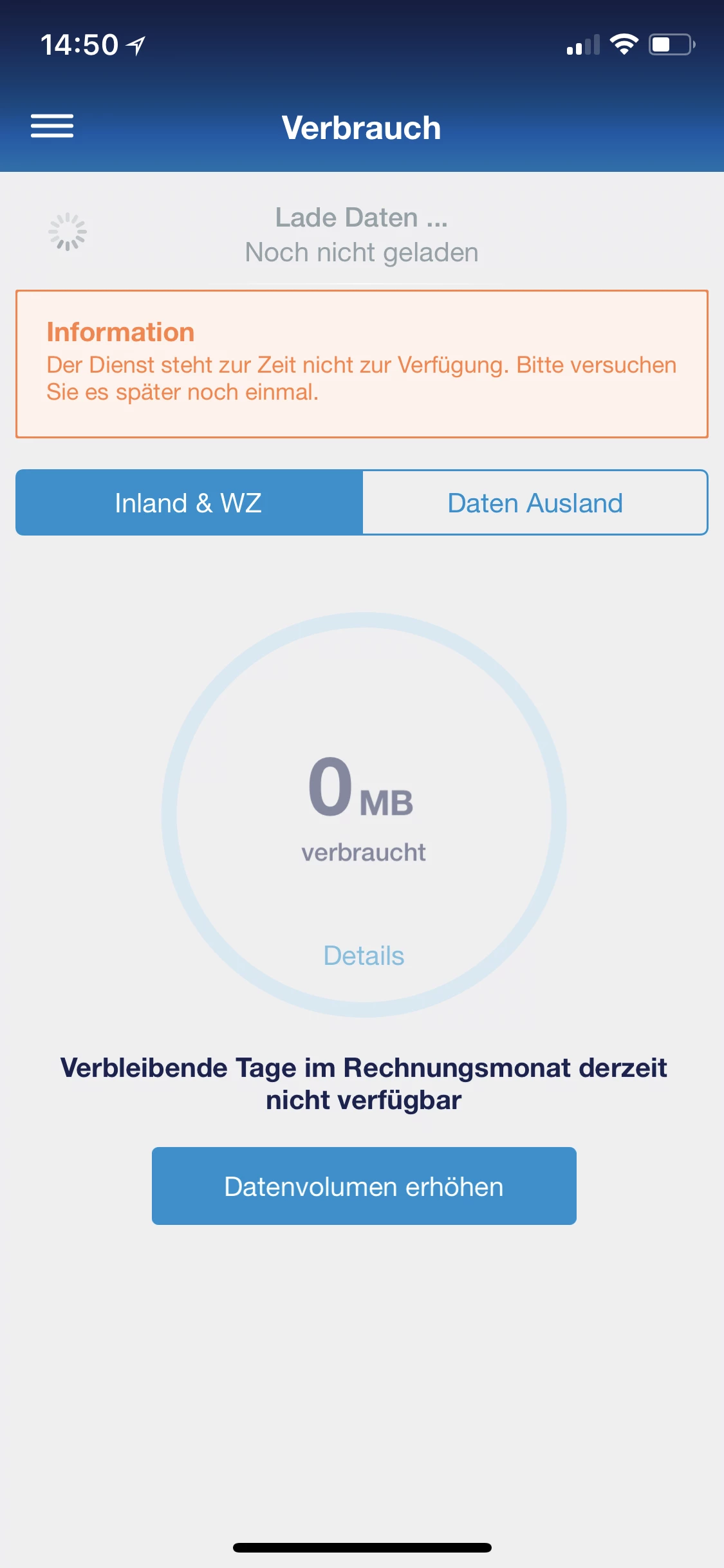Open the hamburger drawer menu

click(x=52, y=126)
